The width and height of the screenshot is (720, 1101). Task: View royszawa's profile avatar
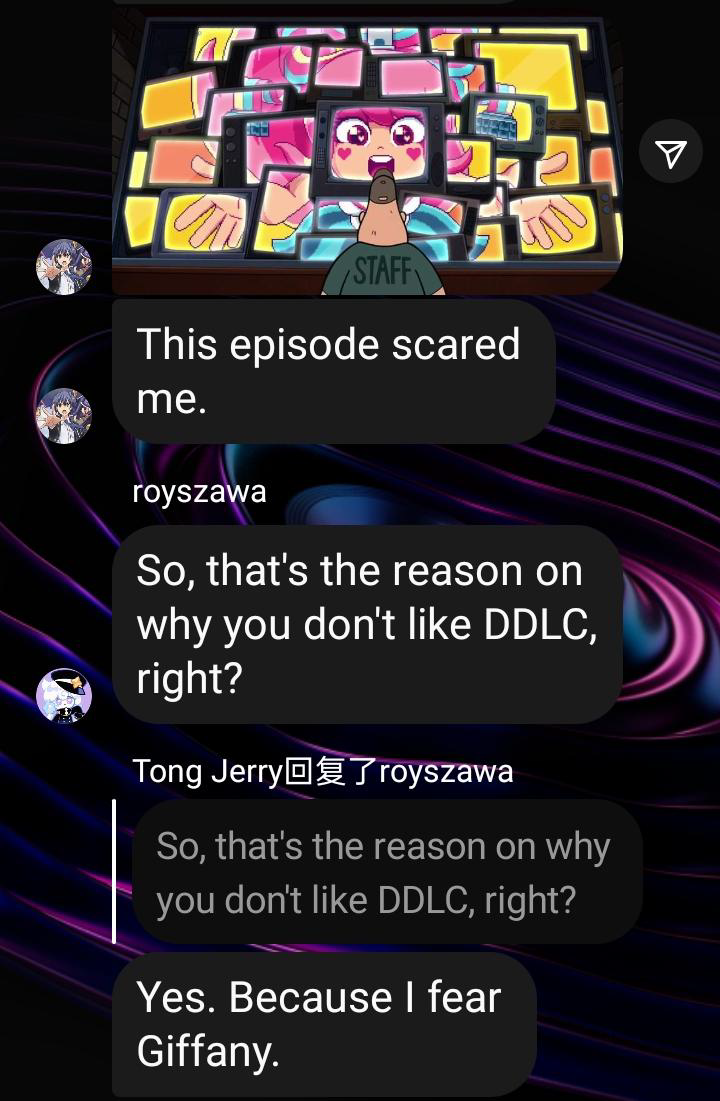(64, 695)
